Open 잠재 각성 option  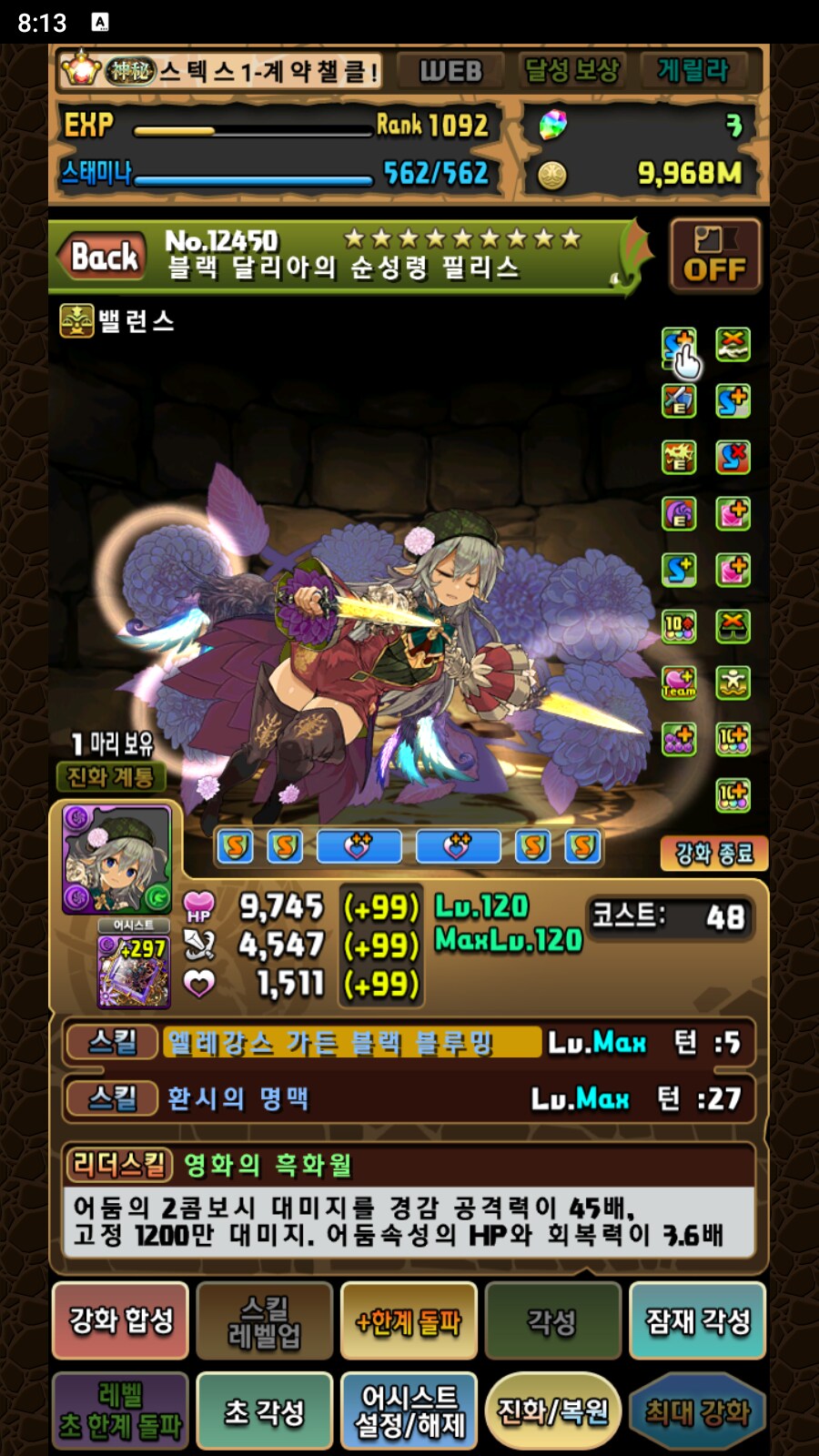[x=697, y=1320]
